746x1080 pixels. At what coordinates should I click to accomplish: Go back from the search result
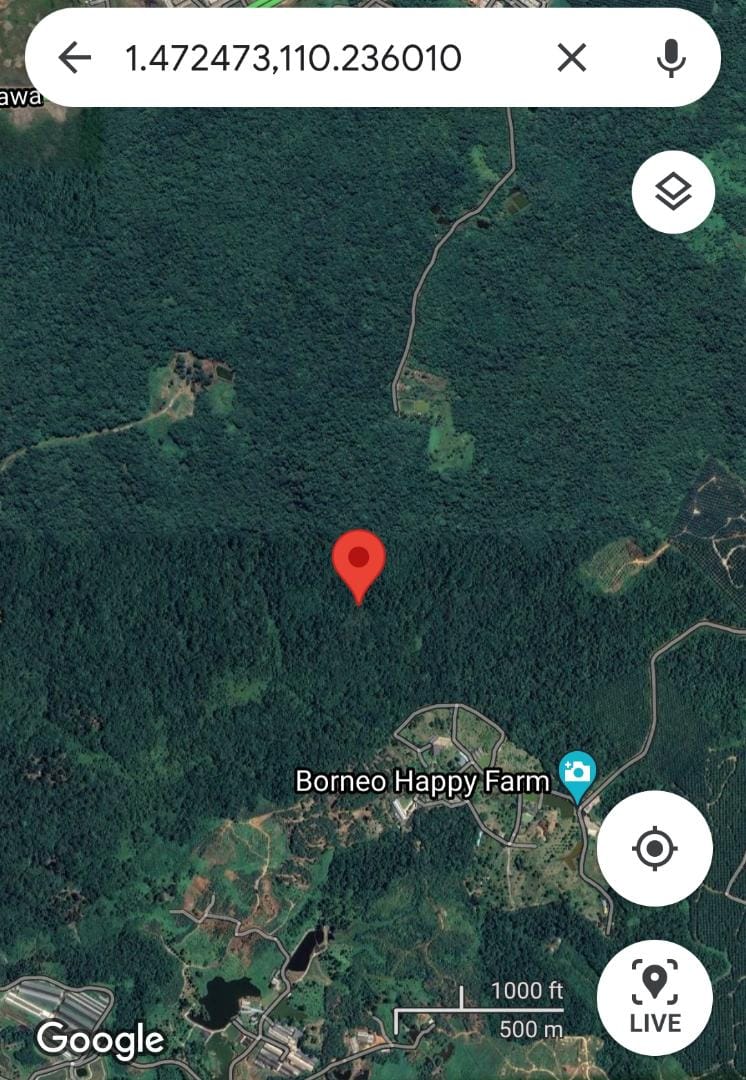pos(75,58)
